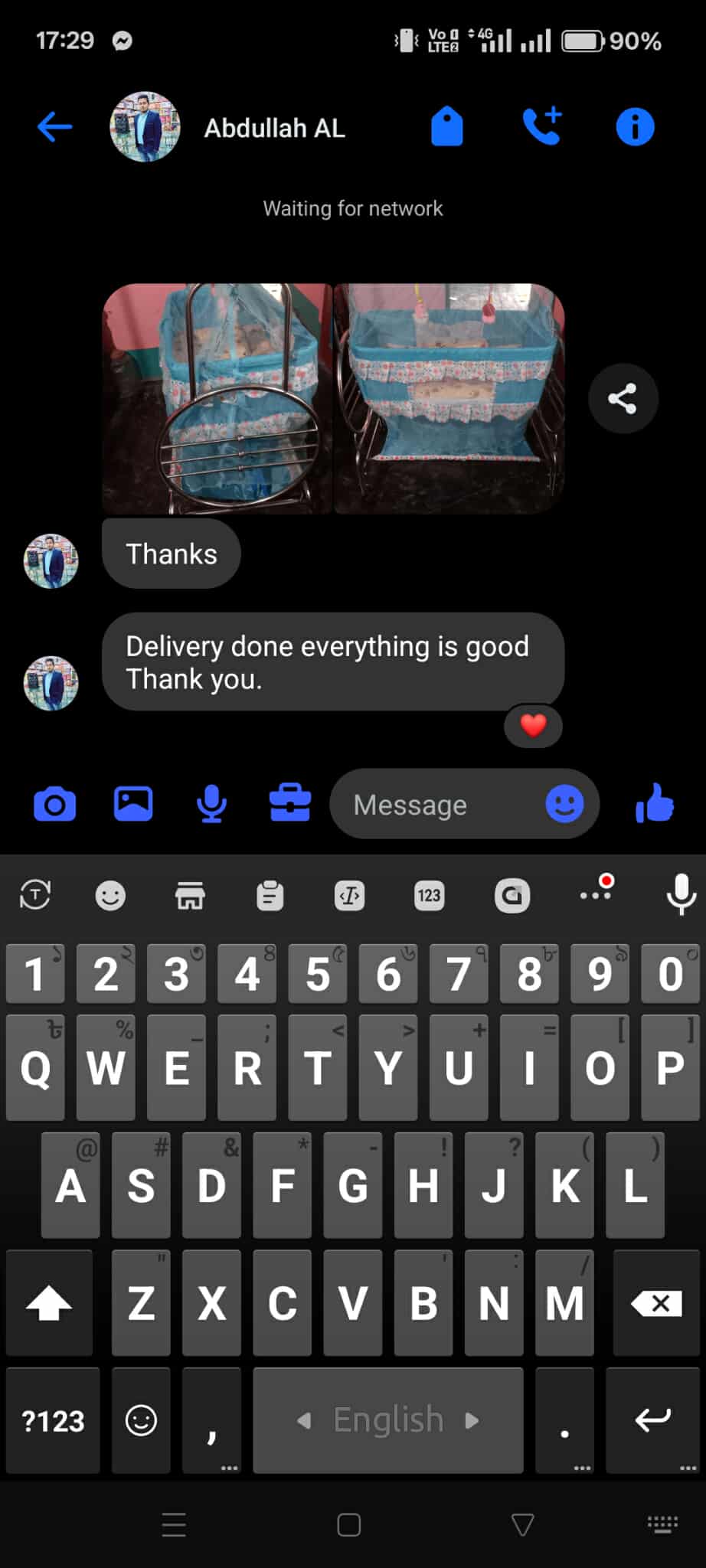Open keyboard clipboard tool
The width and height of the screenshot is (706, 1568).
[x=270, y=895]
